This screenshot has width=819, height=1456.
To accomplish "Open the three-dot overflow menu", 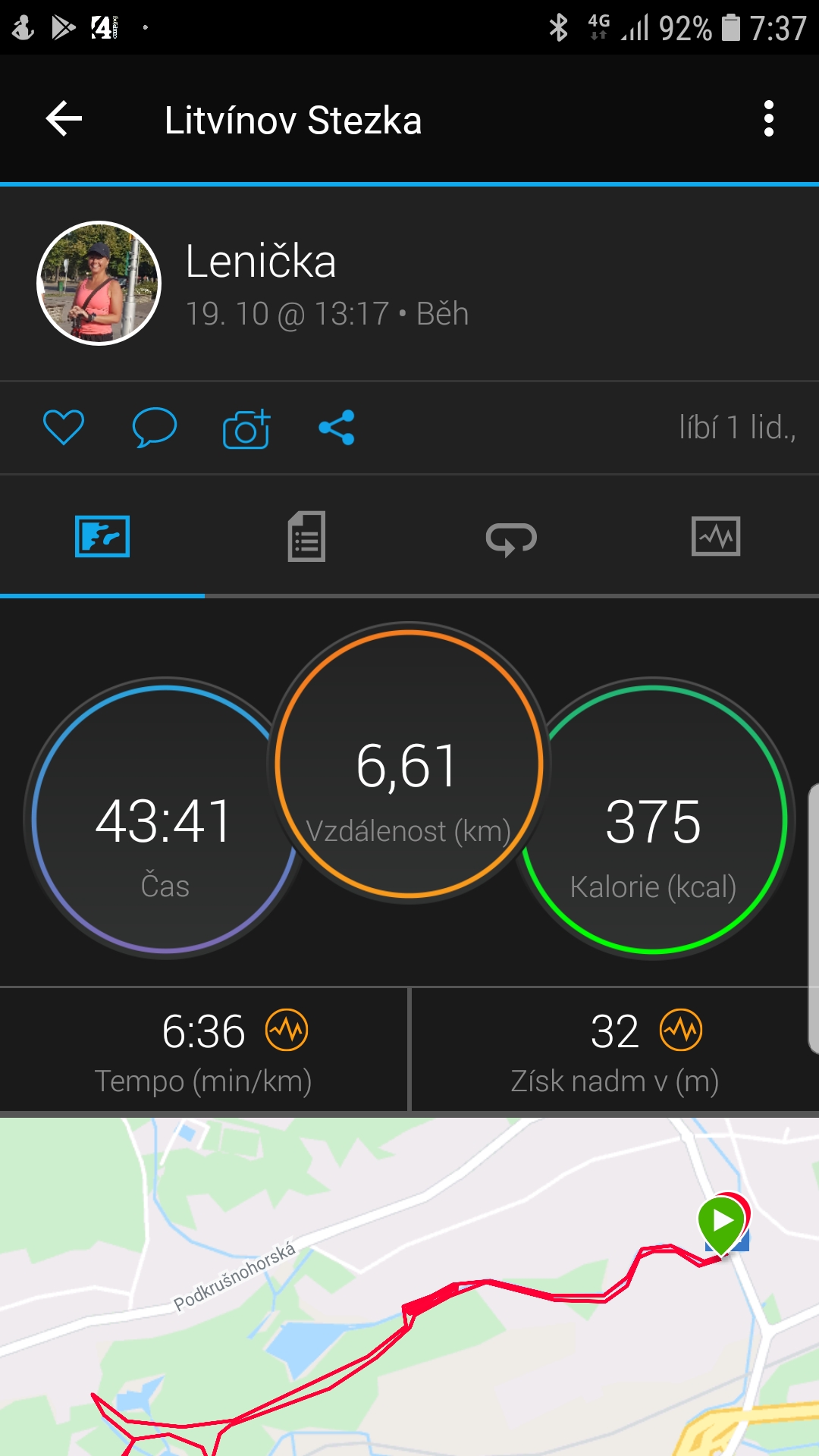I will [769, 119].
